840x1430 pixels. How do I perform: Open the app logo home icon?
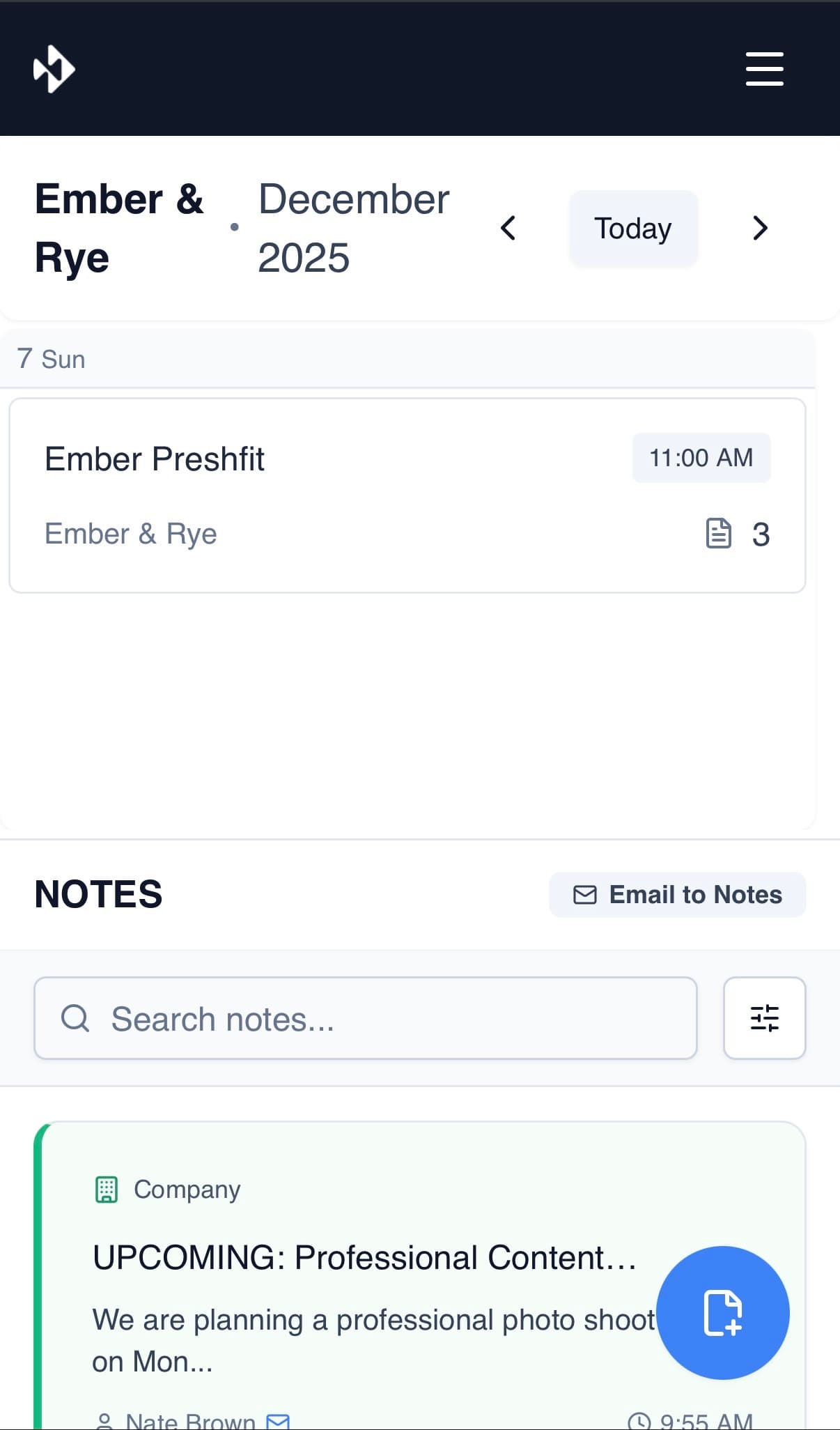pos(54,68)
